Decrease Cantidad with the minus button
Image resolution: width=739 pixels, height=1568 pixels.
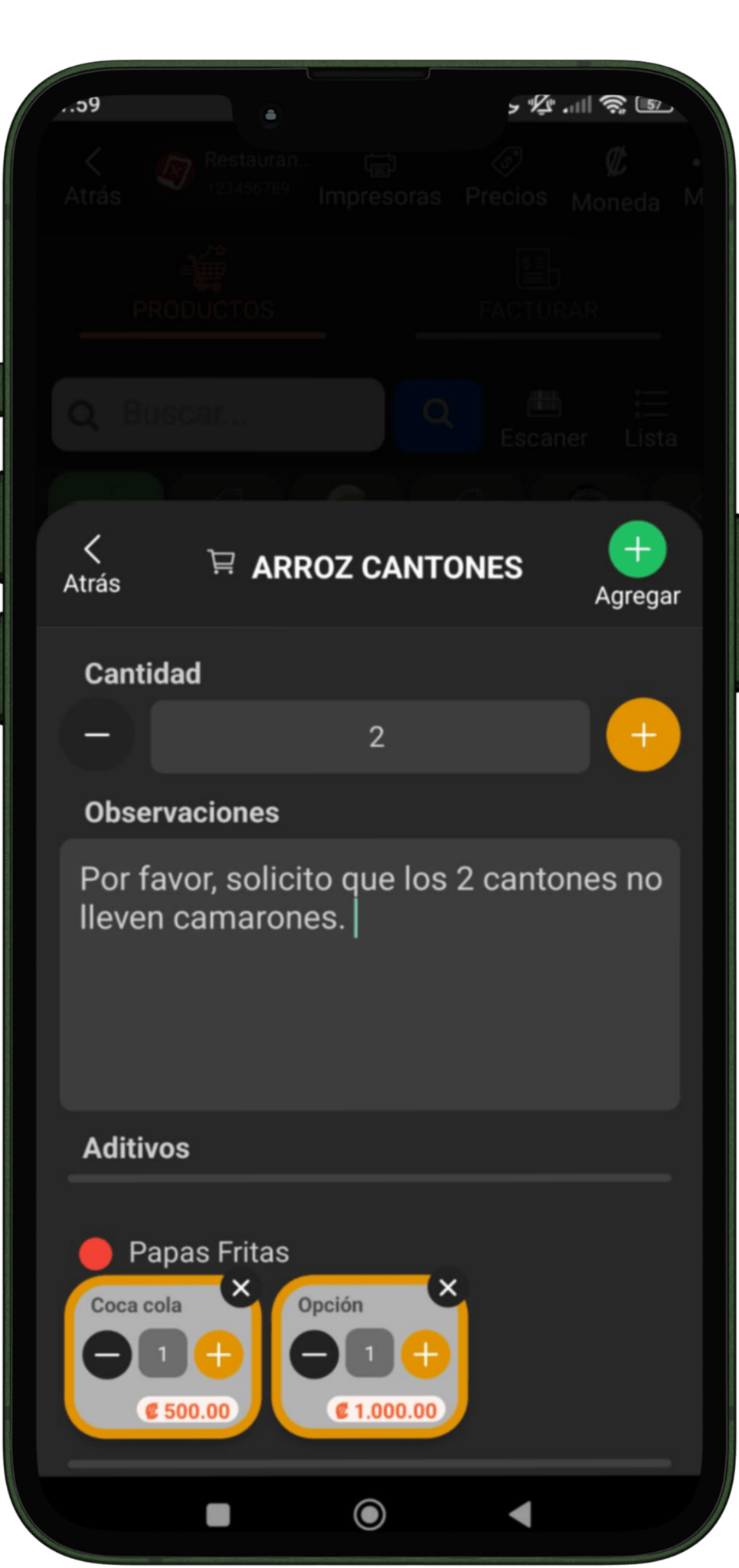click(x=97, y=735)
